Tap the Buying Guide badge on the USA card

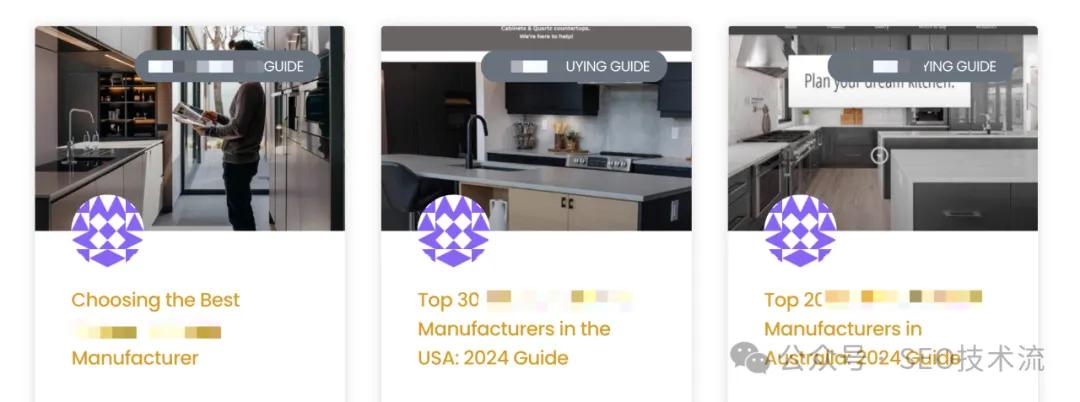[574, 66]
